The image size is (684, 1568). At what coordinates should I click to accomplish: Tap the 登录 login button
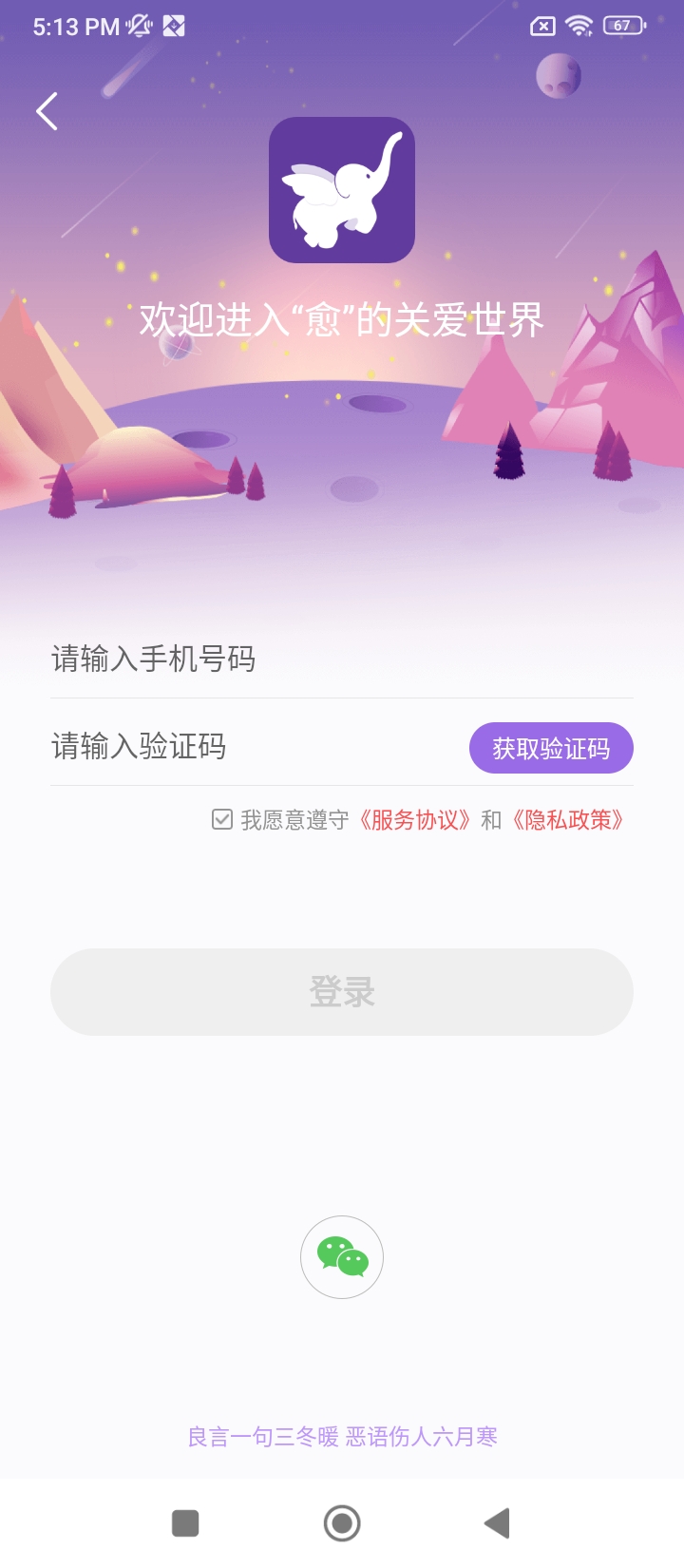342,991
